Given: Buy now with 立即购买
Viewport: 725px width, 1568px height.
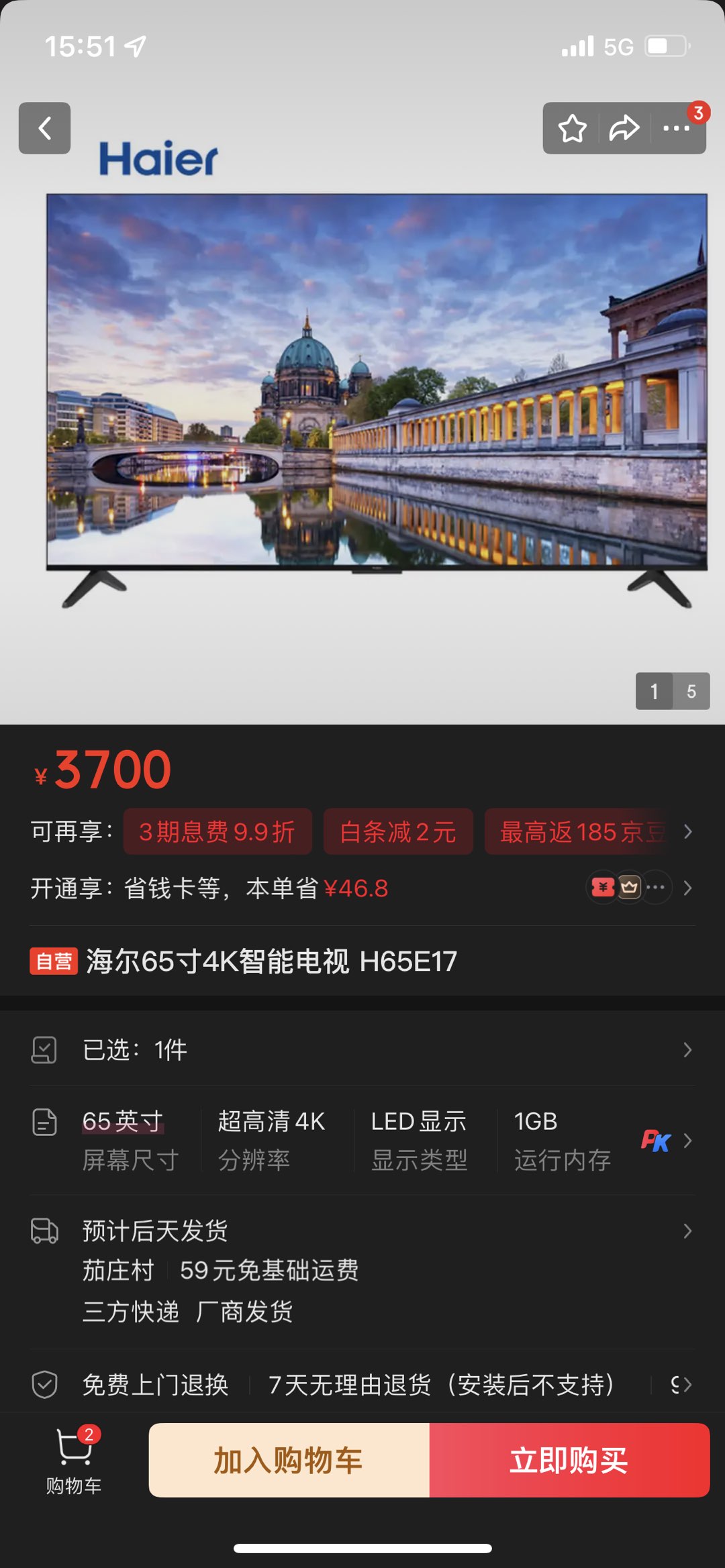Looking at the screenshot, I should point(569,1461).
